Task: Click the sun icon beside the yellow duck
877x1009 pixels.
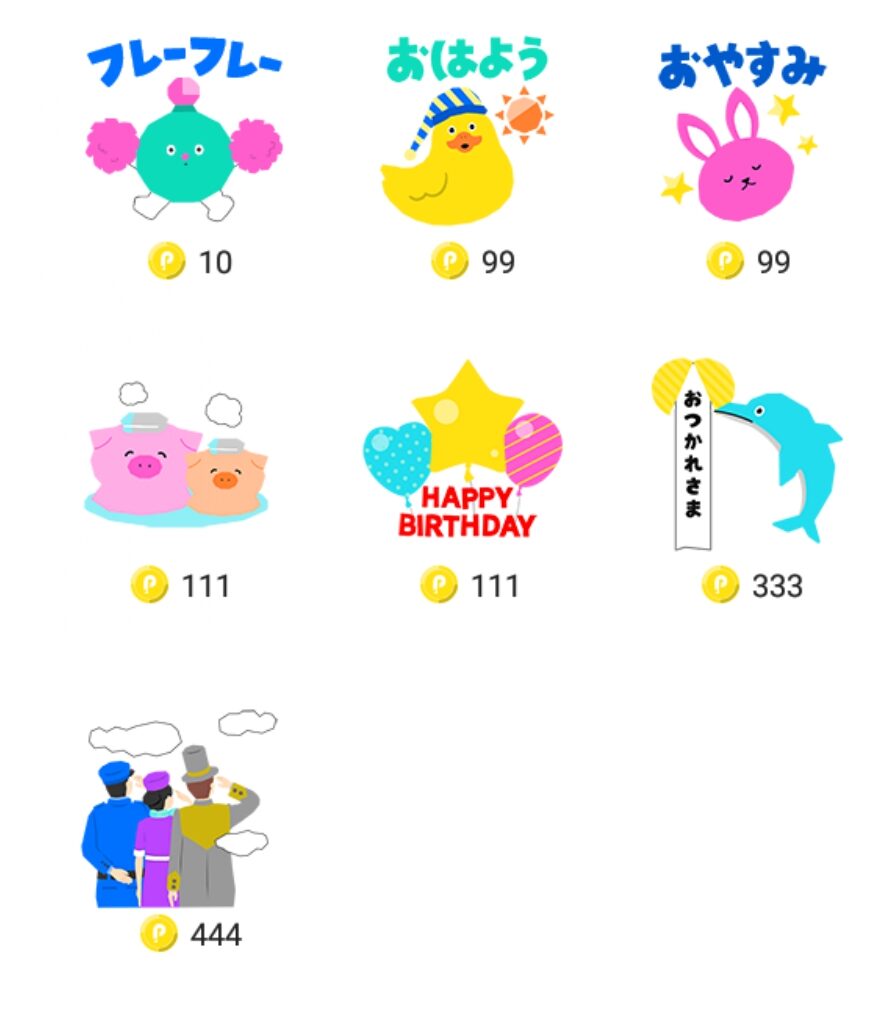Action: [524, 115]
